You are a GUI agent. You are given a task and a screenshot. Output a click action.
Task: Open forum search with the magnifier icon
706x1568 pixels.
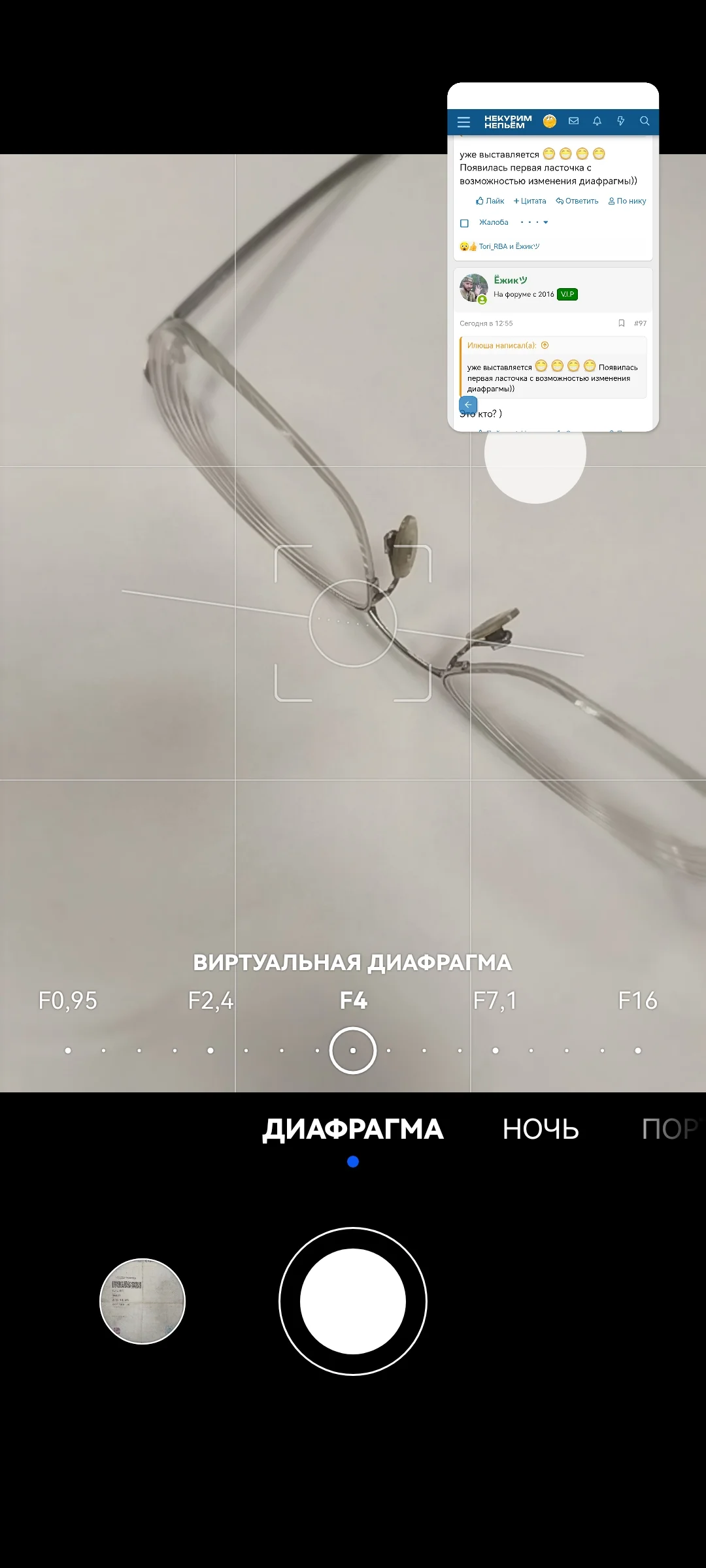[x=645, y=122]
